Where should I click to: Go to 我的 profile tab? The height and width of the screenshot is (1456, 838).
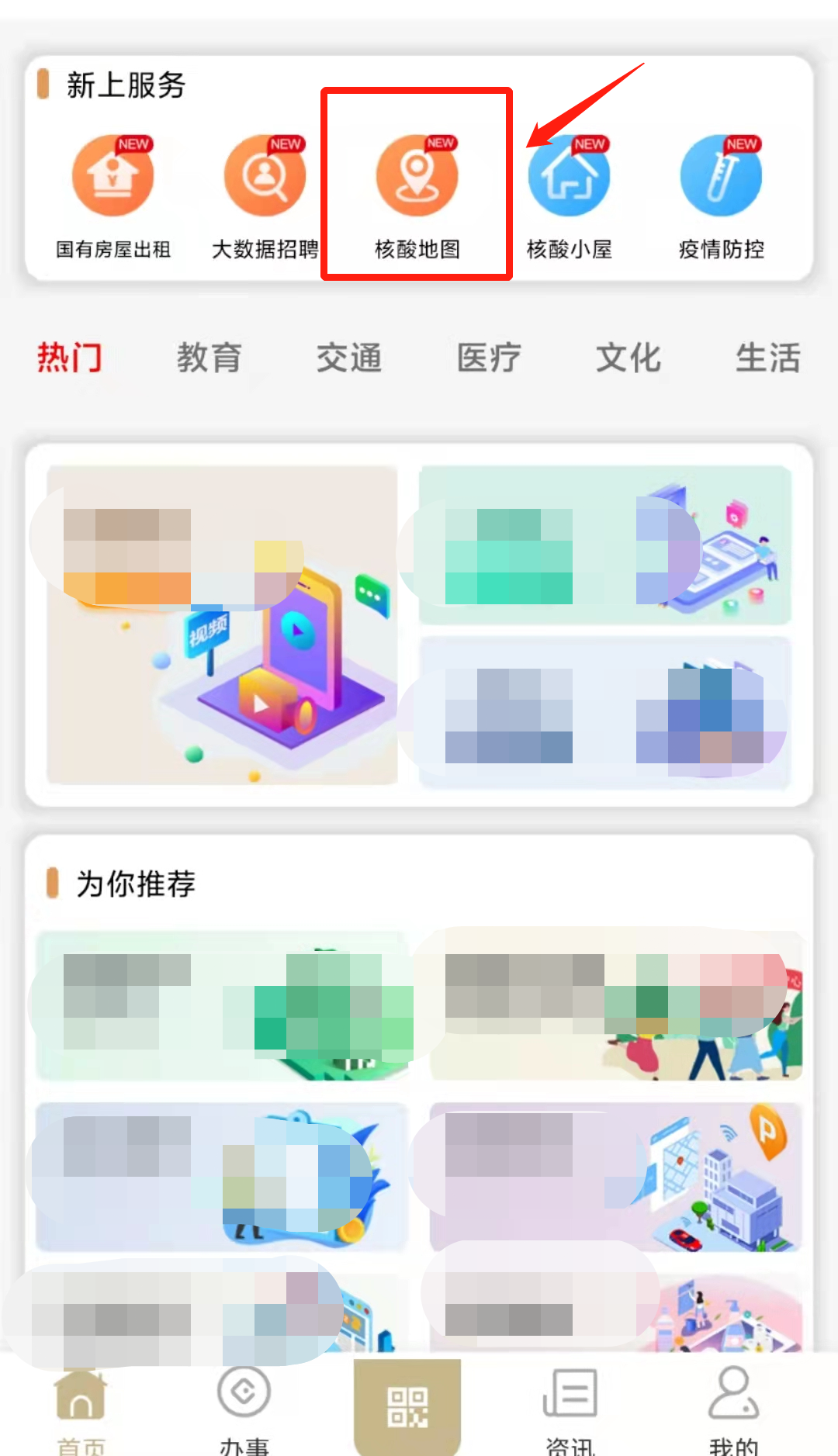pyautogui.click(x=733, y=1406)
